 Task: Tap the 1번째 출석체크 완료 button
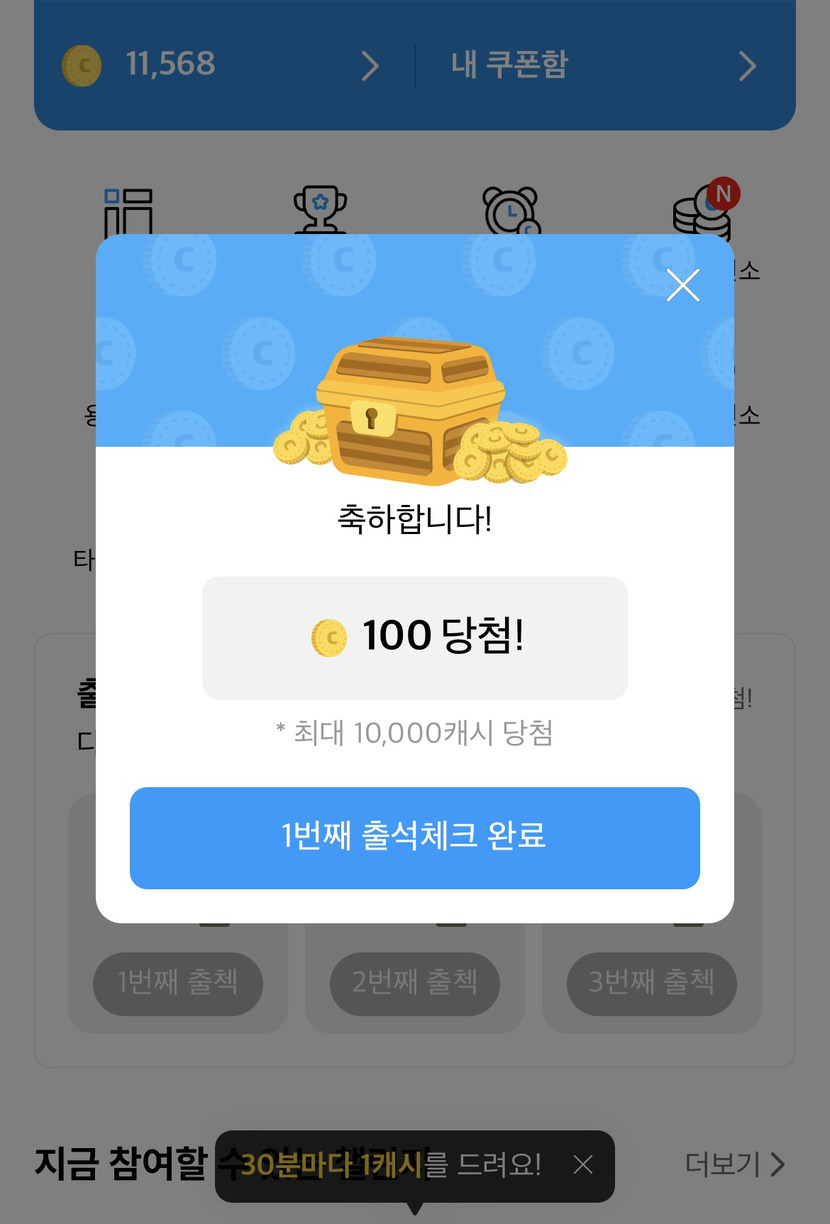point(414,837)
